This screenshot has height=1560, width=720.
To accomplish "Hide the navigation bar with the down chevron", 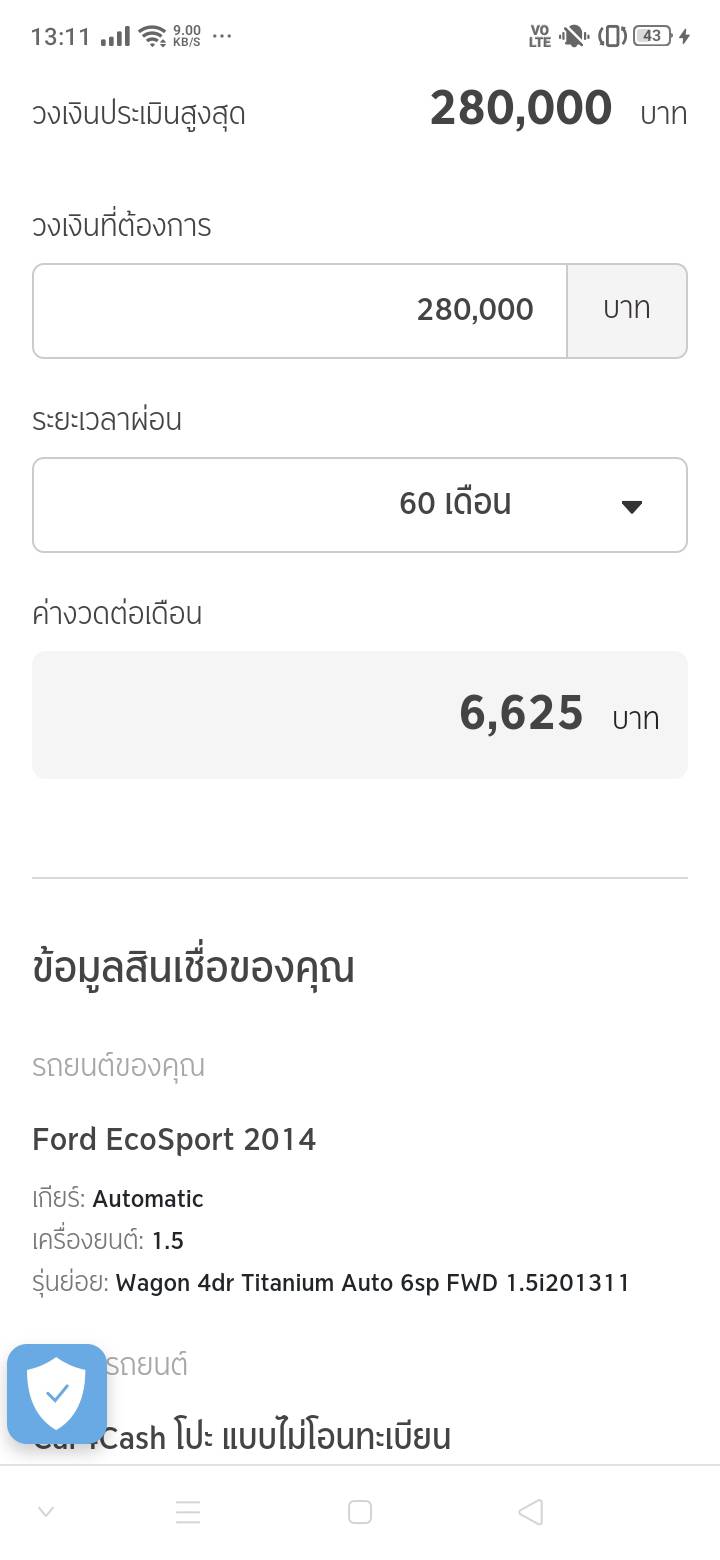I will coord(46,1512).
